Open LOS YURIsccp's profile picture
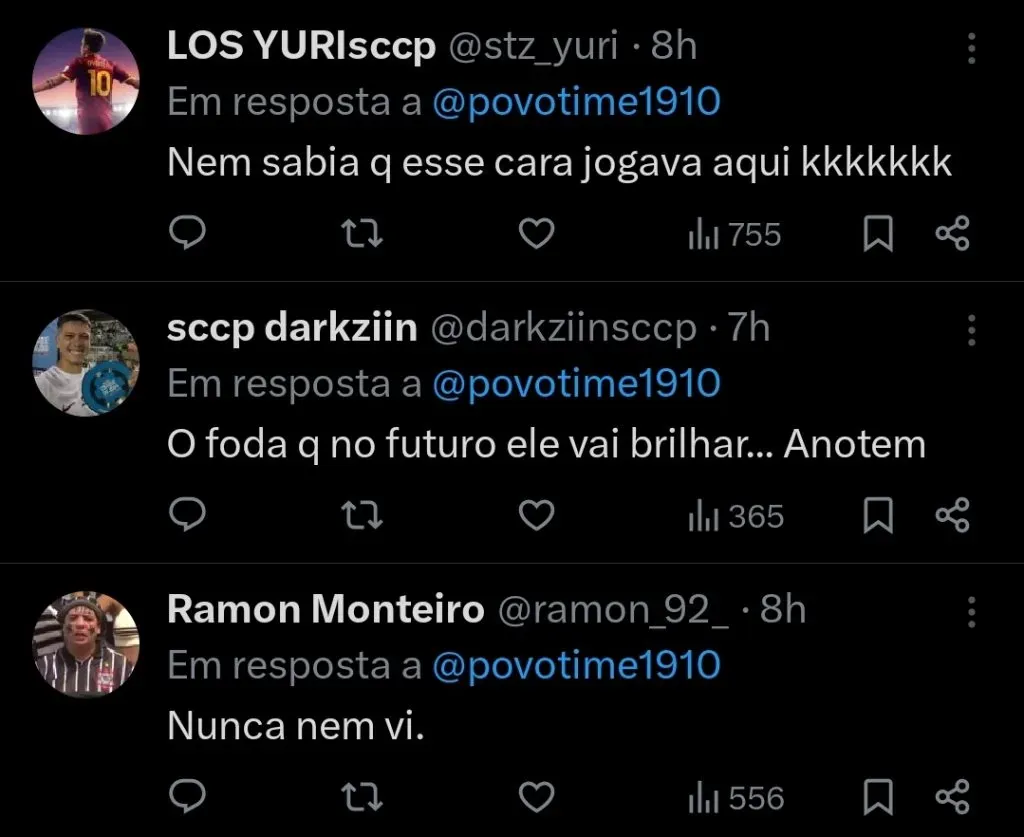Viewport: 1024px width, 837px height. click(86, 81)
